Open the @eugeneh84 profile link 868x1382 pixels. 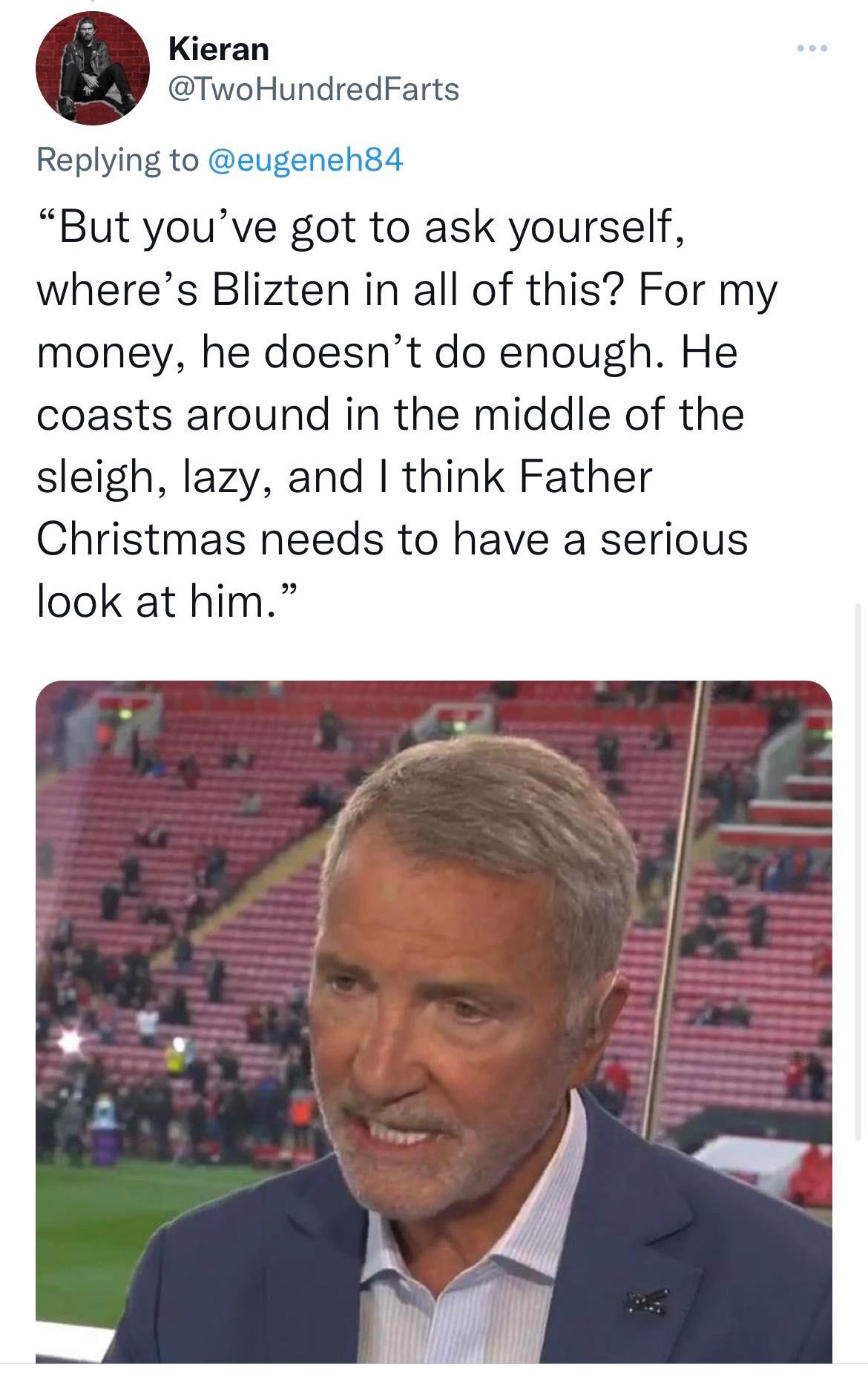[305, 159]
